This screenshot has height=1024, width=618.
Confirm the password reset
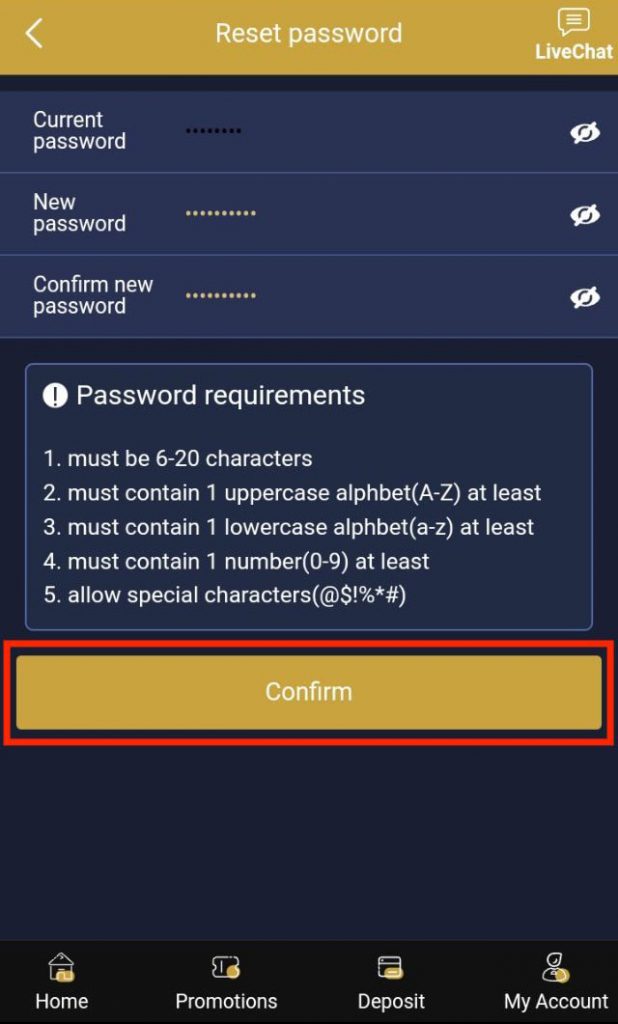click(x=309, y=692)
